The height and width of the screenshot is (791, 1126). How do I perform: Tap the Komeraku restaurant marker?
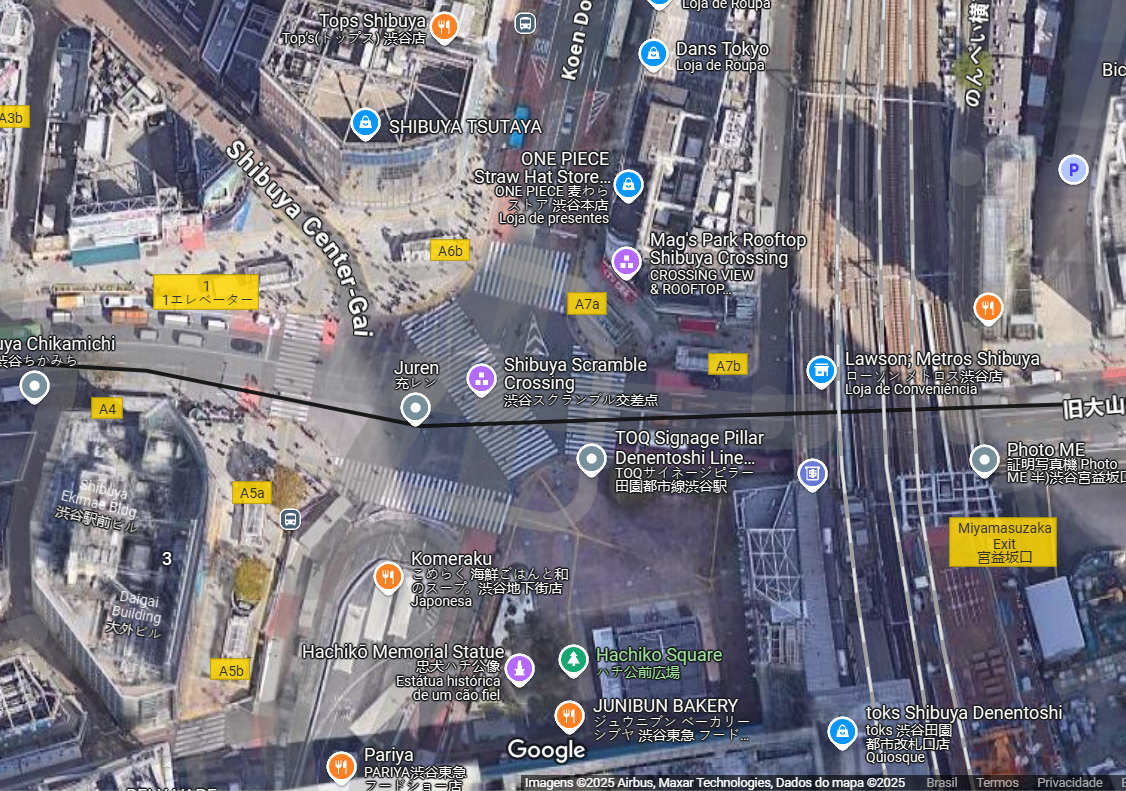pyautogui.click(x=388, y=577)
